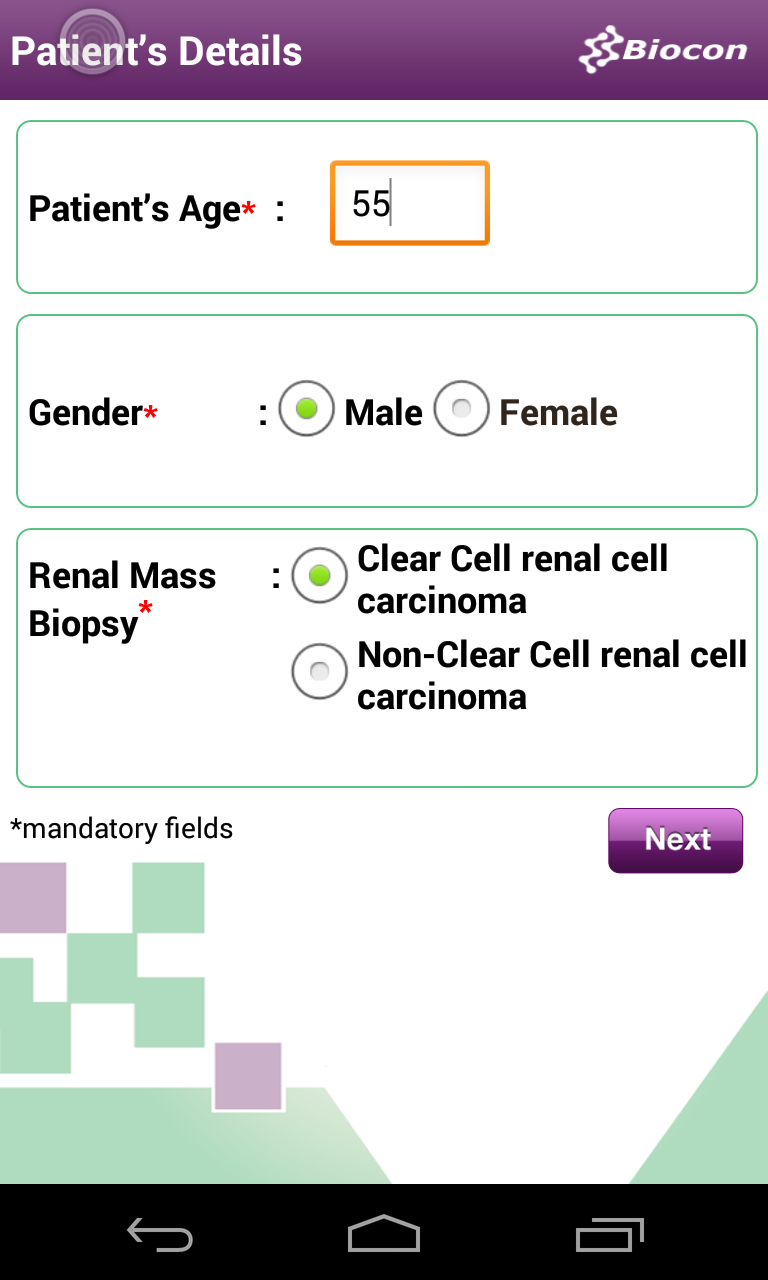Select Female gender option

coord(461,409)
